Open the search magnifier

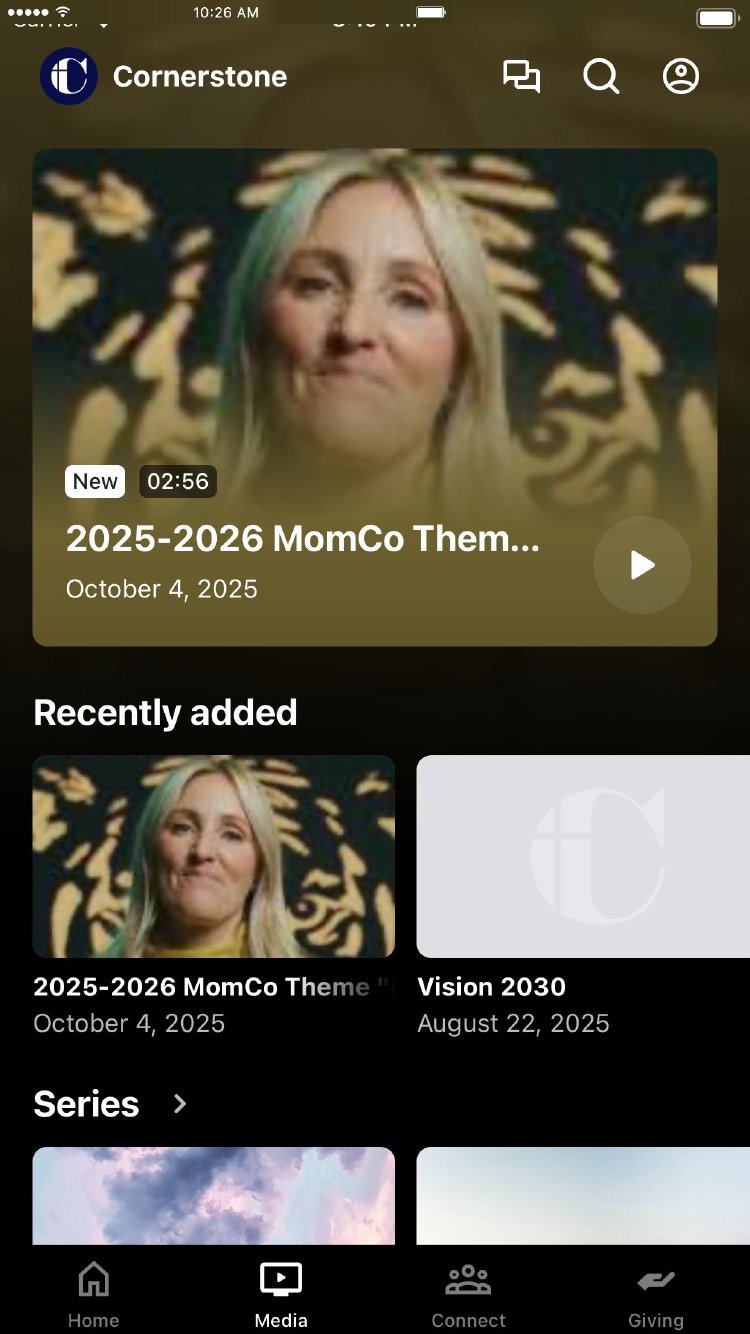601,77
